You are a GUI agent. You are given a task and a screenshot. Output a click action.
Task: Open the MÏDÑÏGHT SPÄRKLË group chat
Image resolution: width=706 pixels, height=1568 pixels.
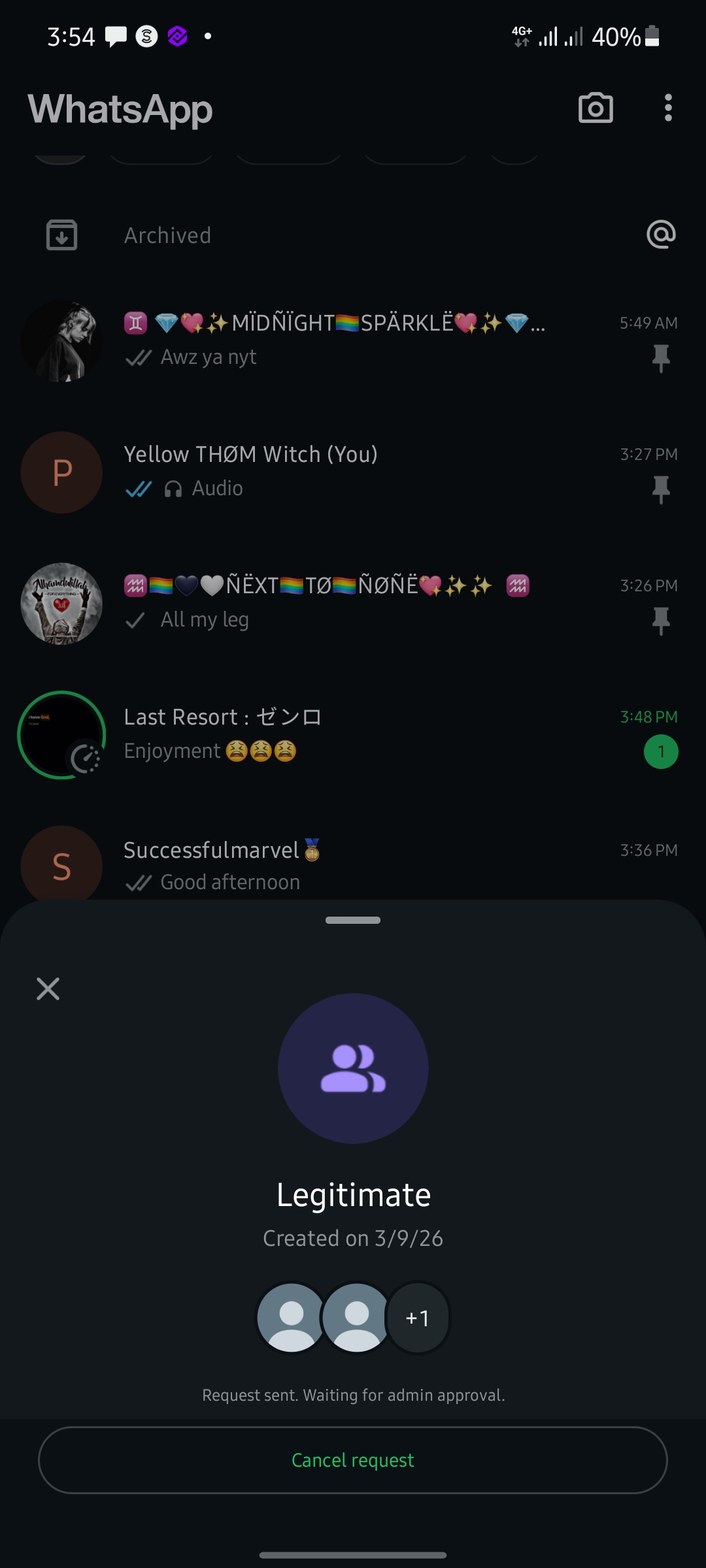366,340
